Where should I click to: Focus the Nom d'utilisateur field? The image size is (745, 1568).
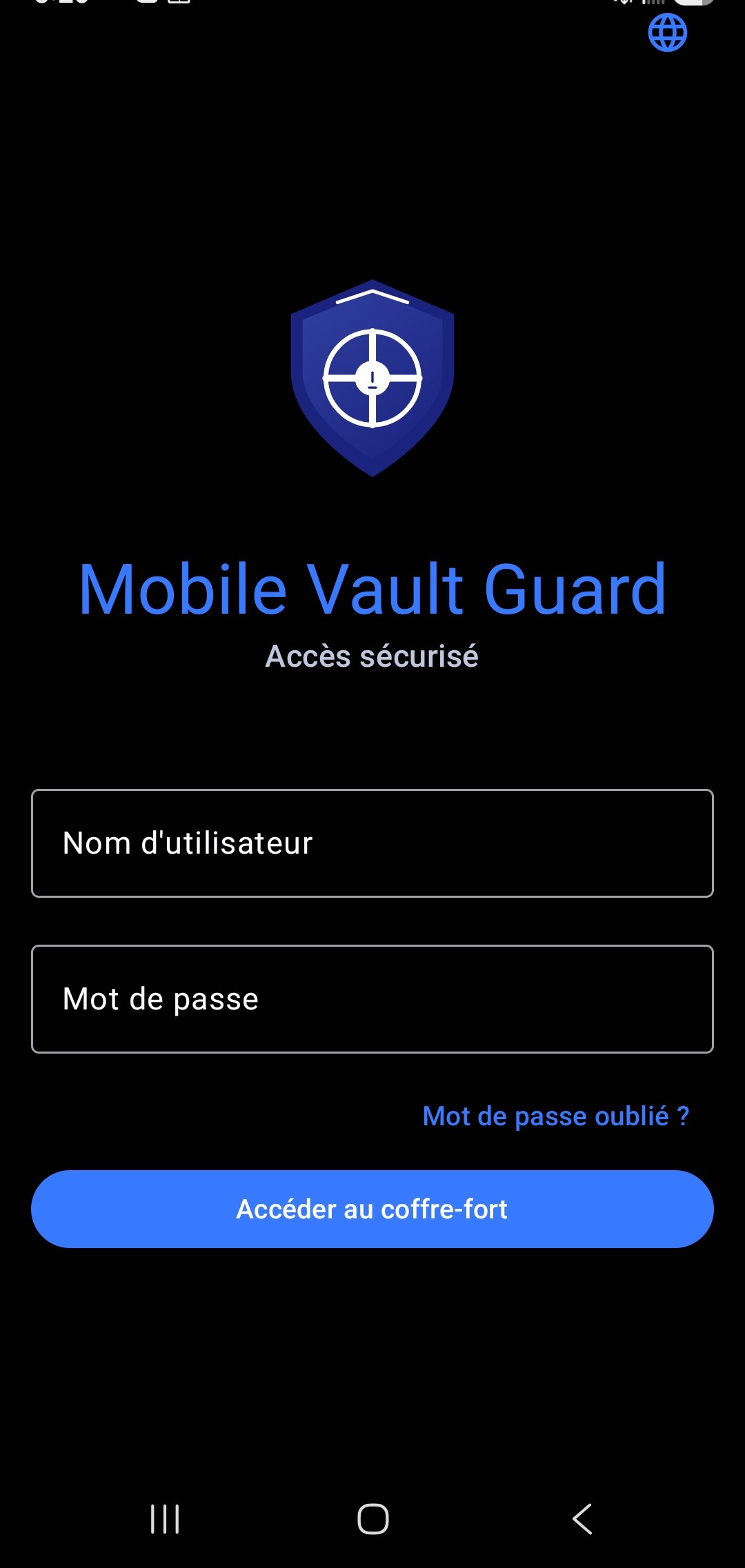coord(372,843)
